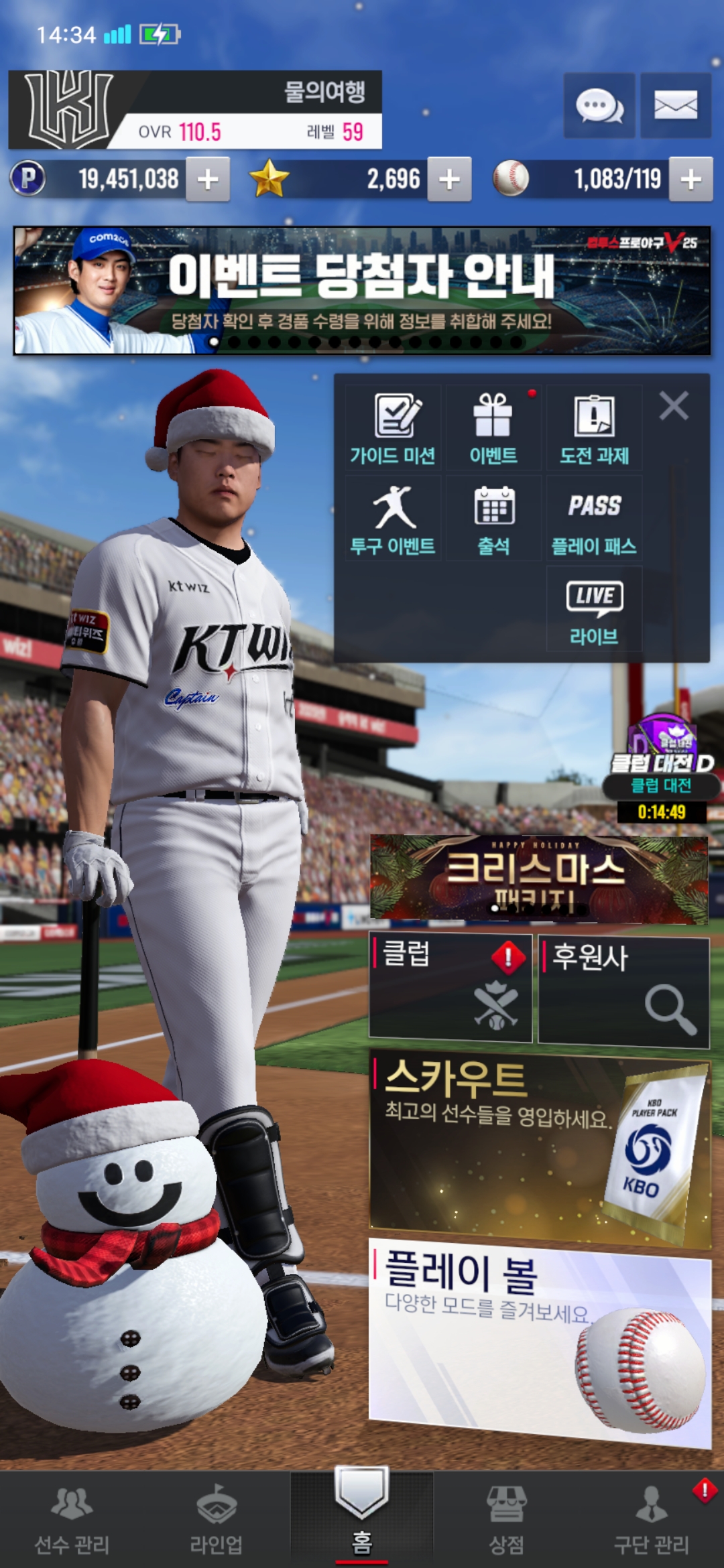Image resolution: width=724 pixels, height=1568 pixels.
Task: Open the 이벤트 gift menu
Action: pyautogui.click(x=493, y=429)
